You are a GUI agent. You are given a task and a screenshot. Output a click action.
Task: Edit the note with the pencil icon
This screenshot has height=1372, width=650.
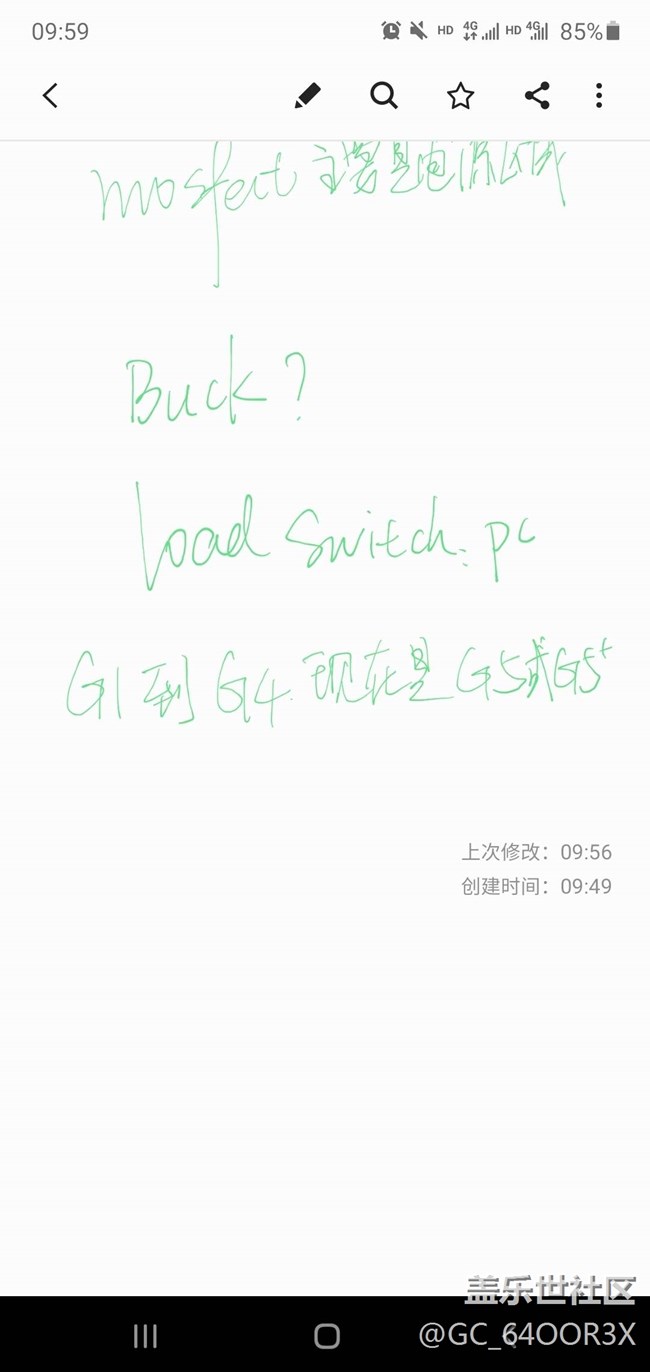coord(307,95)
